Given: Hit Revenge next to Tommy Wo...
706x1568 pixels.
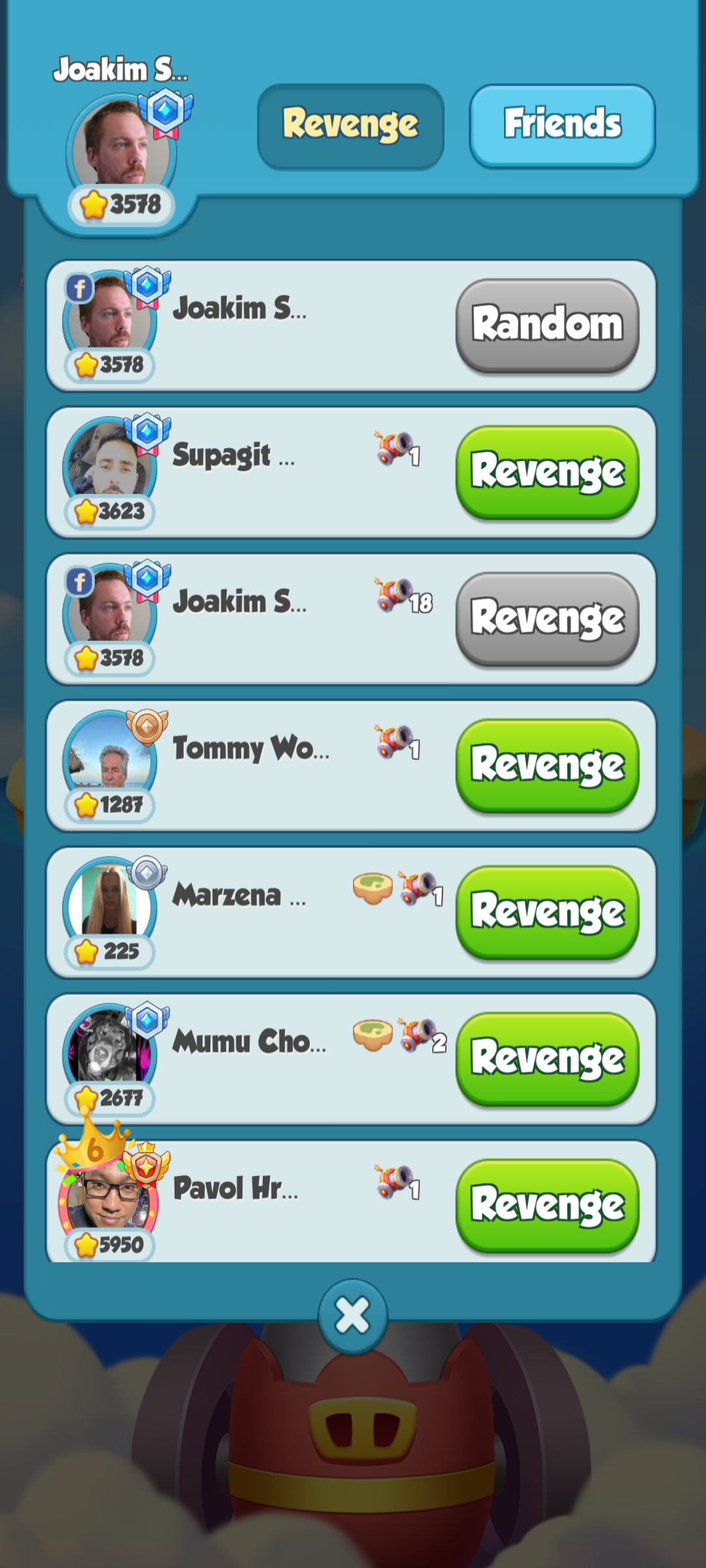Looking at the screenshot, I should coord(547,765).
